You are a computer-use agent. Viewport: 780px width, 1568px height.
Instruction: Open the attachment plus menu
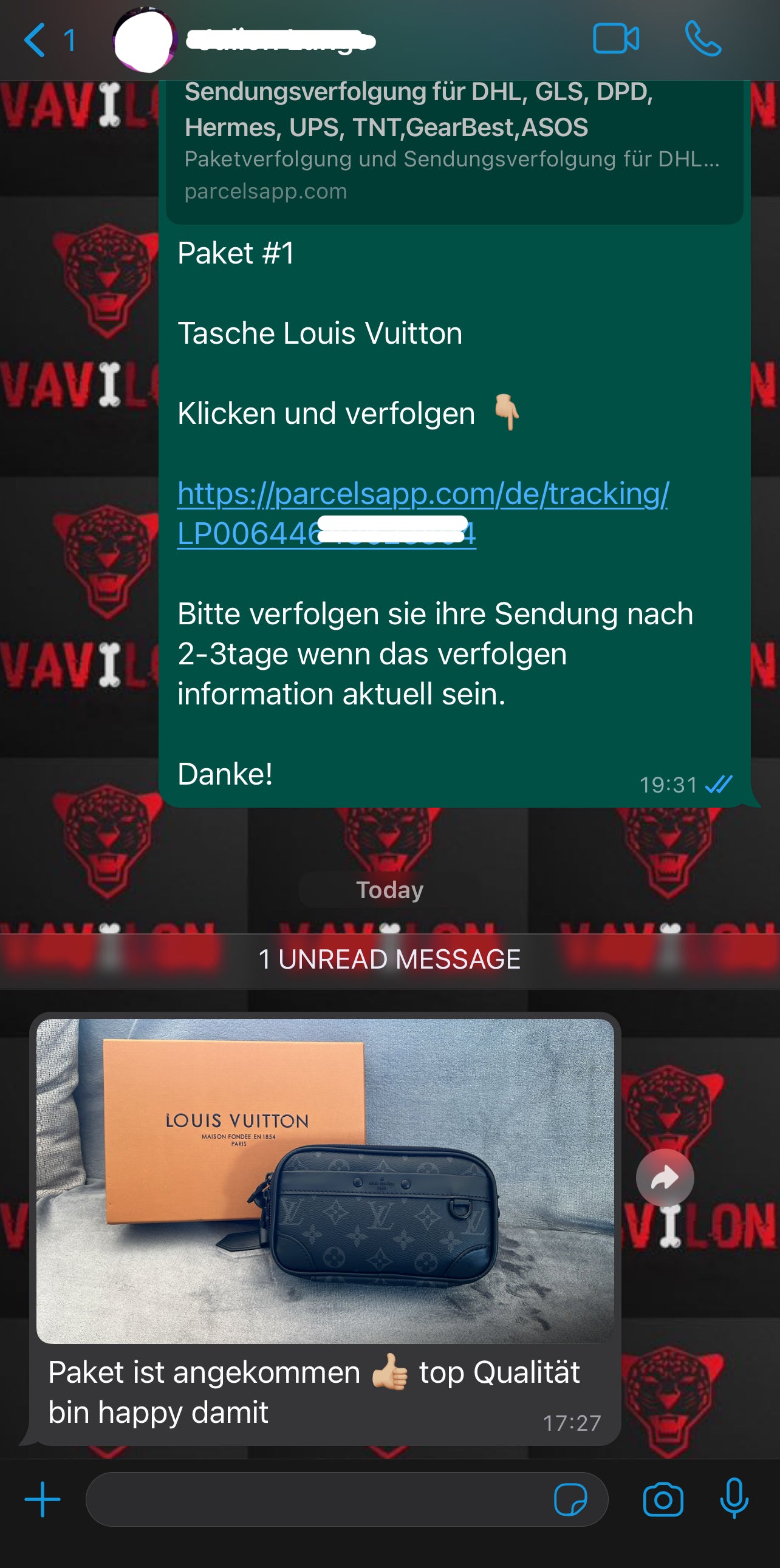42,1499
